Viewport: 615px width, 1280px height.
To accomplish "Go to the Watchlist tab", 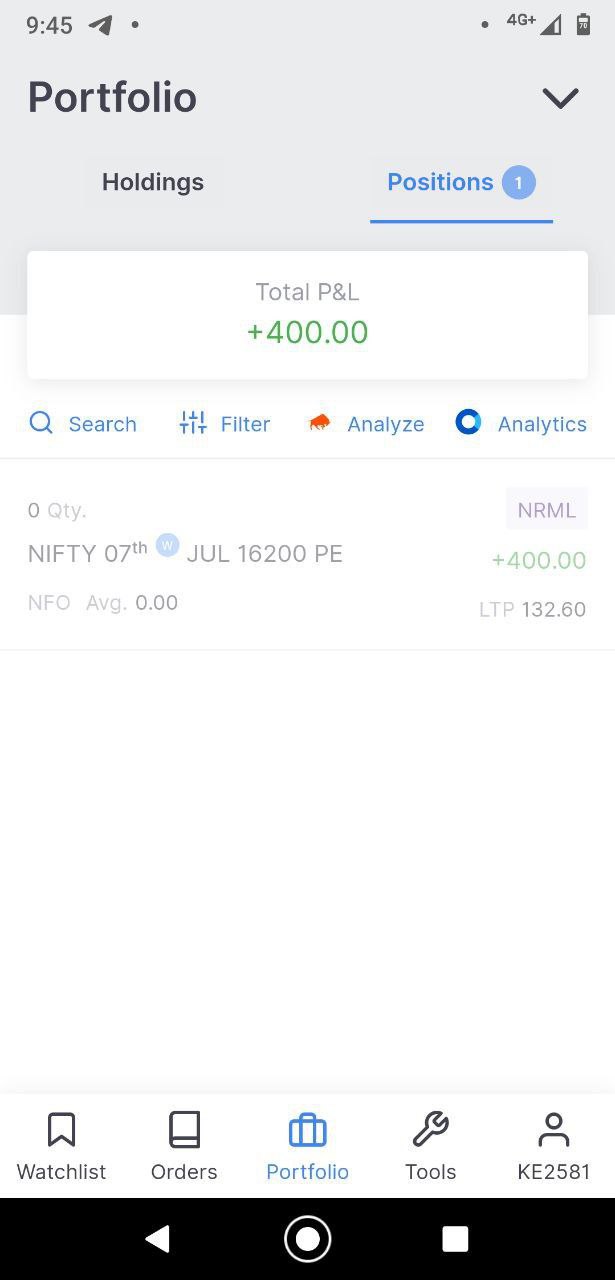I will click(x=61, y=1146).
